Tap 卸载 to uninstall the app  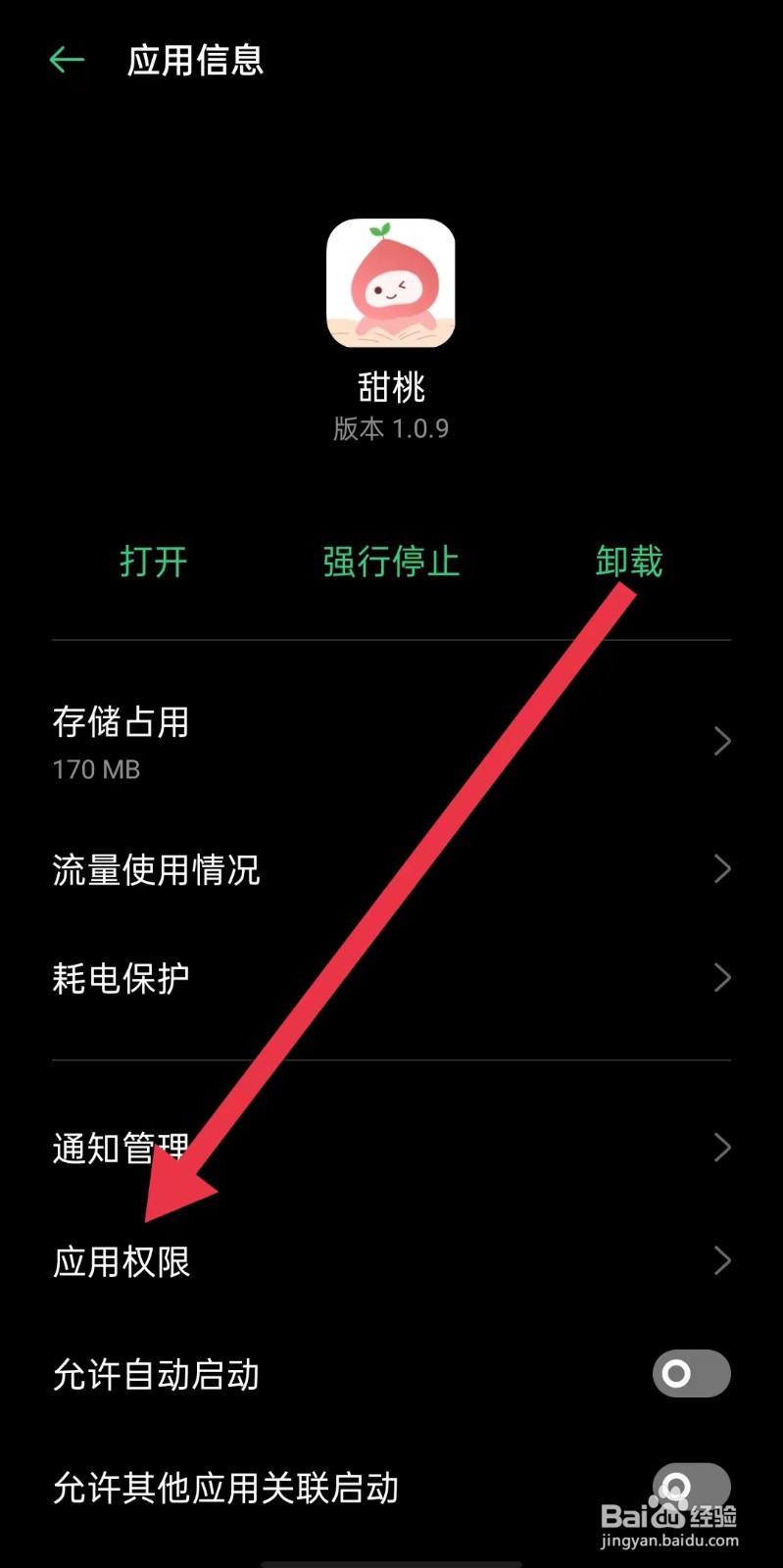pos(627,562)
